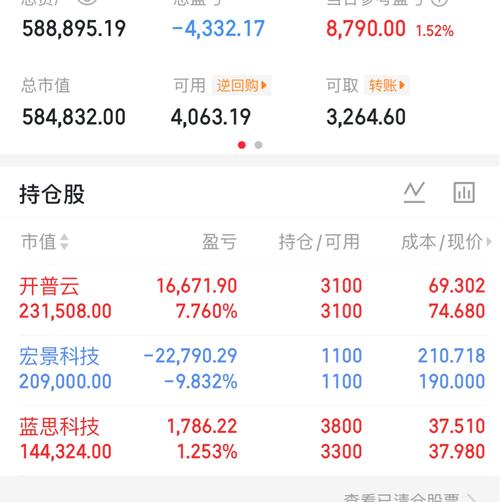This screenshot has width=500, height=502.
Task: Switch the 成本/现价 column view
Action: point(446,242)
